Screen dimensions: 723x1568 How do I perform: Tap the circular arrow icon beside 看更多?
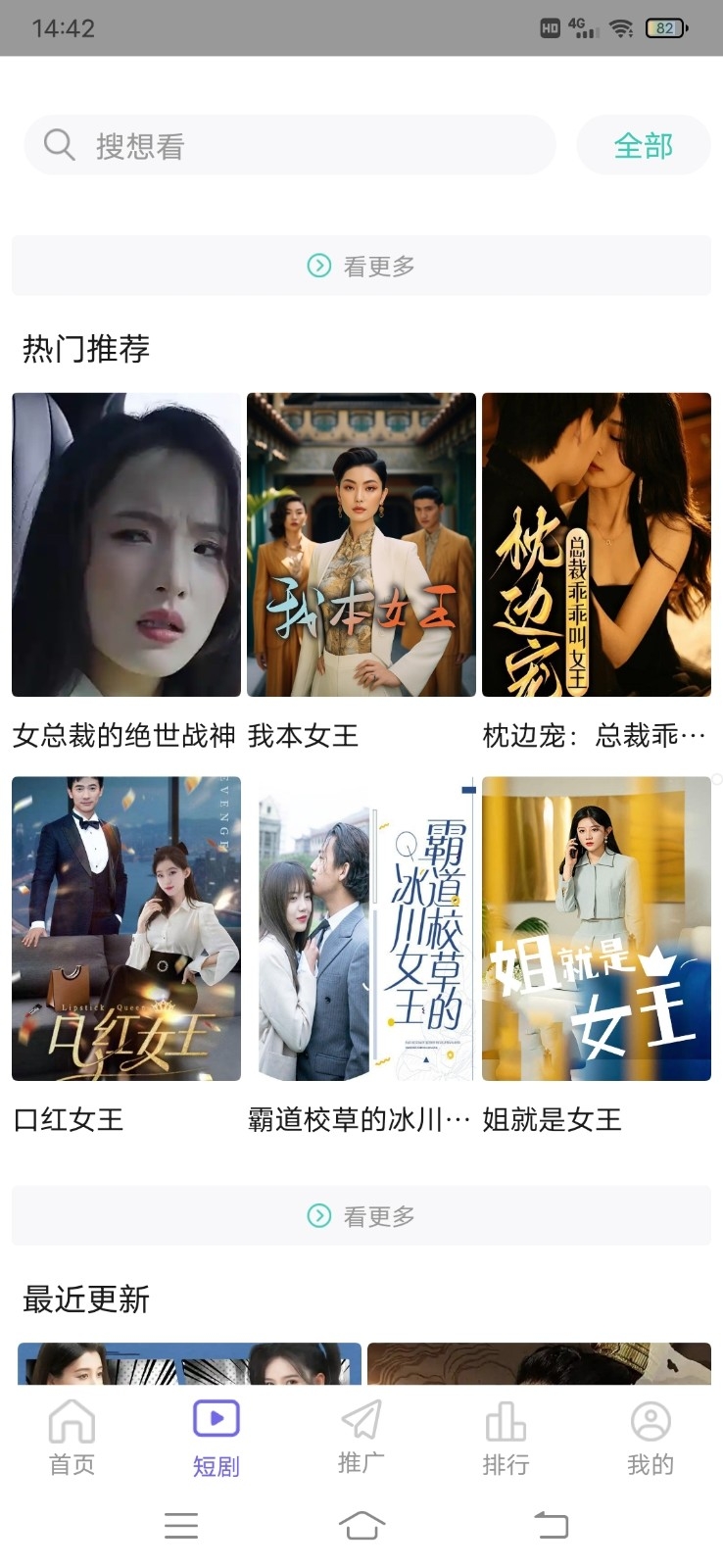click(317, 265)
